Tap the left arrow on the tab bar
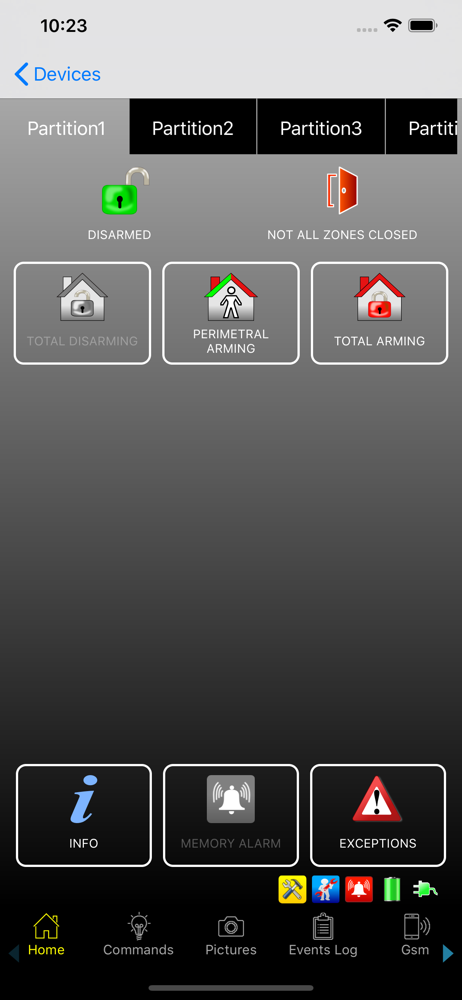Screen dimensions: 462x1000 point(14,953)
